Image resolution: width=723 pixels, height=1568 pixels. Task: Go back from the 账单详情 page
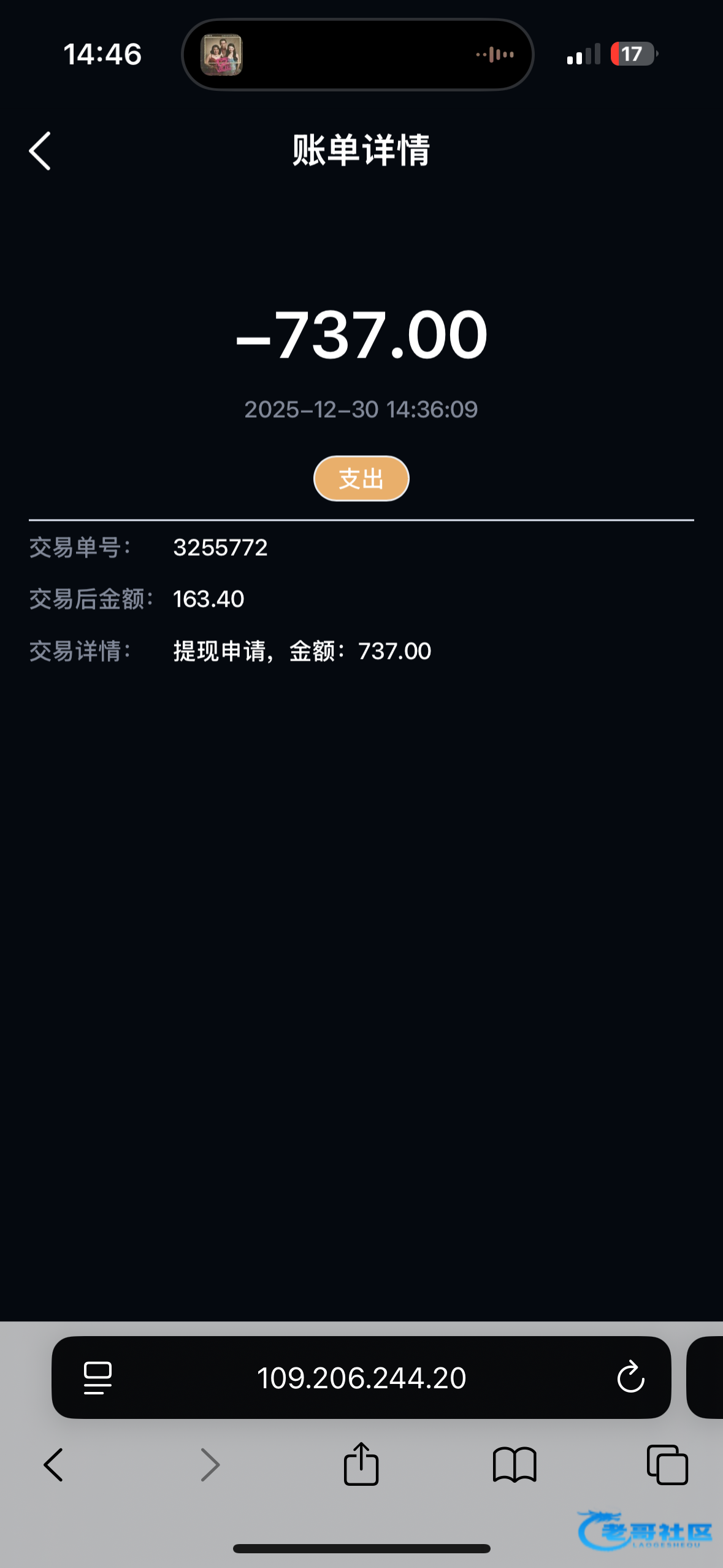pos(40,151)
